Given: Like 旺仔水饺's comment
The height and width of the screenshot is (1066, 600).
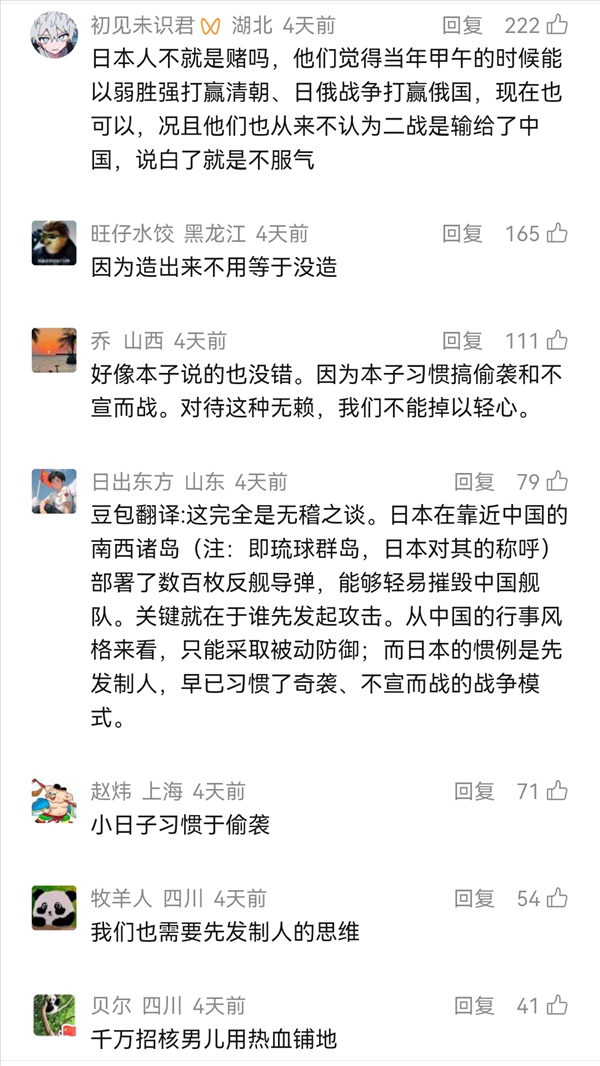Looking at the screenshot, I should tap(556, 233).
